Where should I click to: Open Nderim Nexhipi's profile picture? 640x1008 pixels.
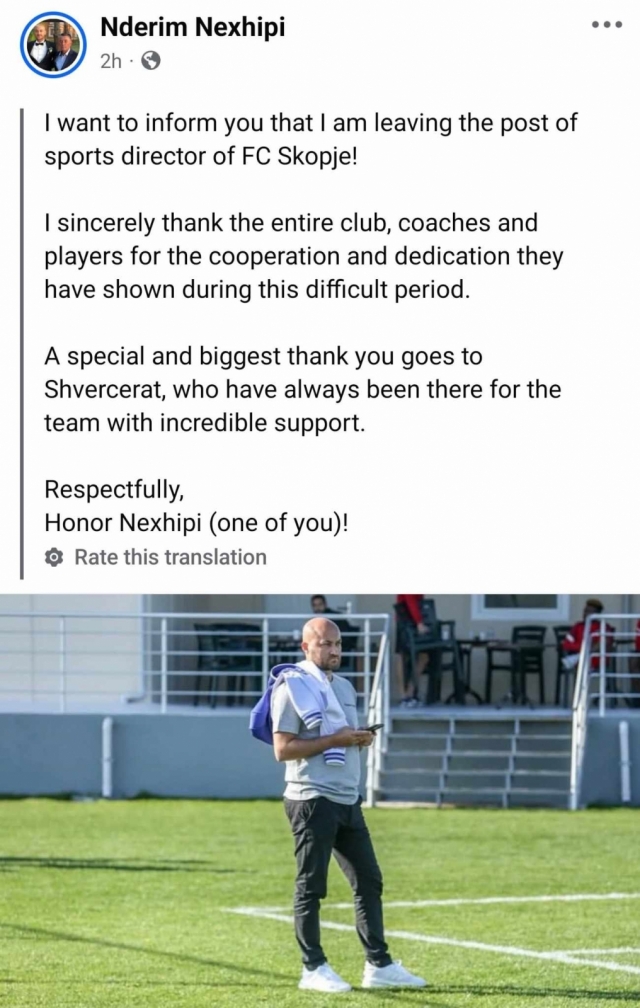[x=53, y=44]
